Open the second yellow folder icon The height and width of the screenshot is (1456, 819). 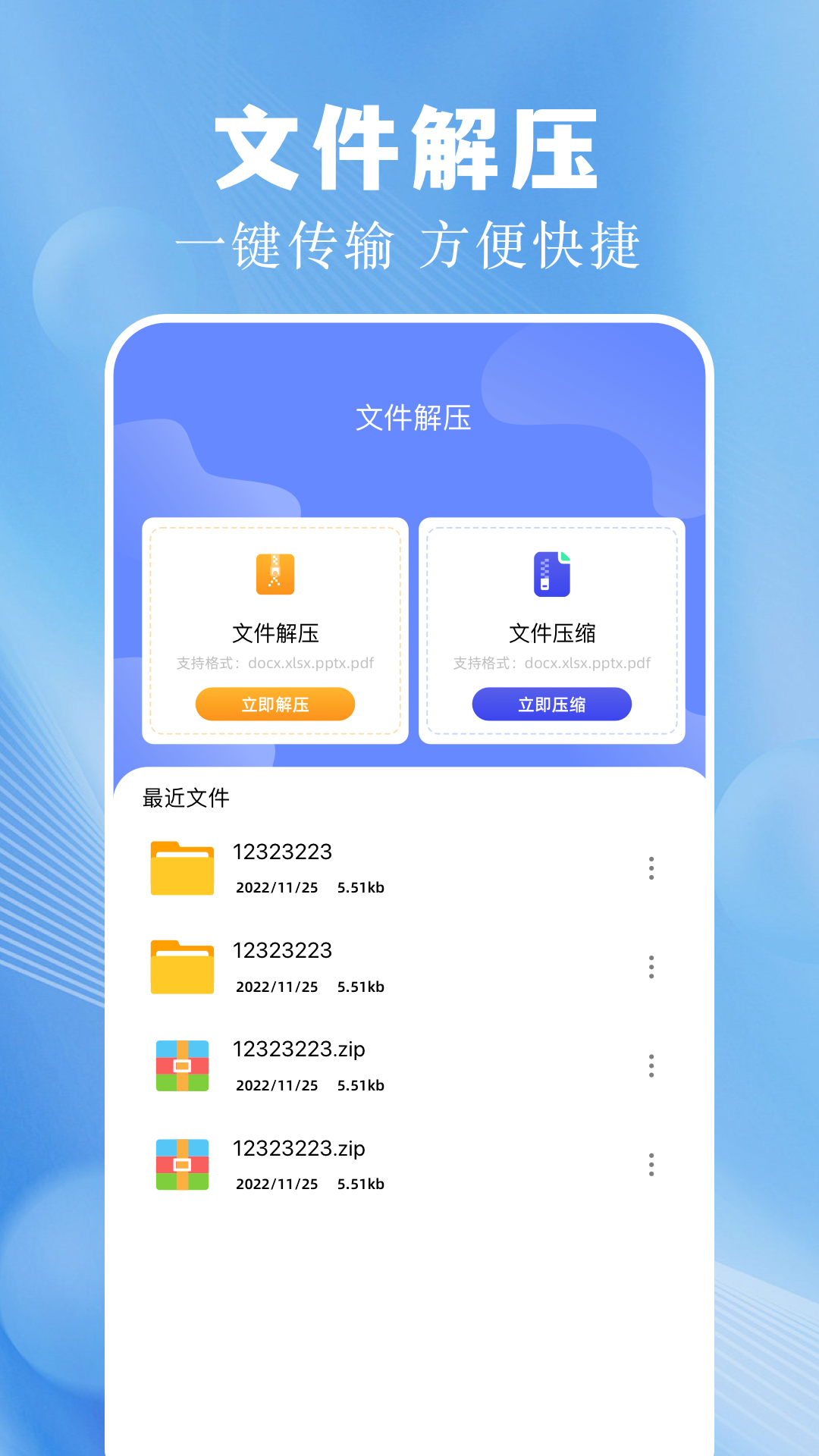click(182, 967)
